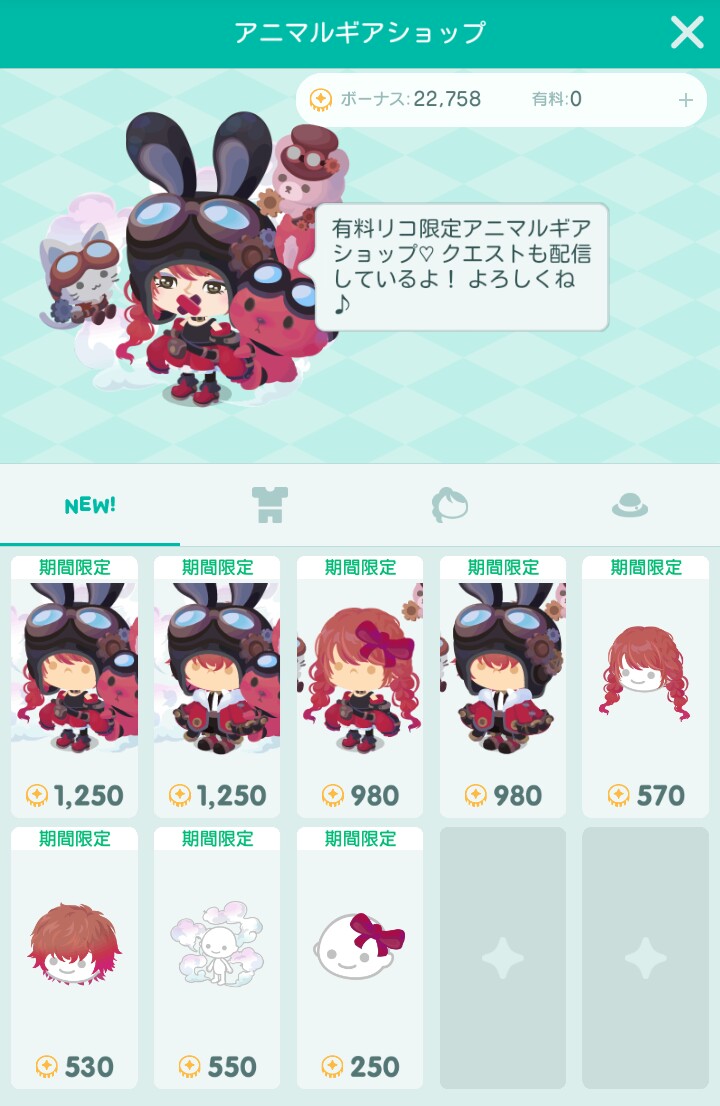Switch to the NEW! tab
Viewport: 720px width, 1106px height.
(90, 505)
